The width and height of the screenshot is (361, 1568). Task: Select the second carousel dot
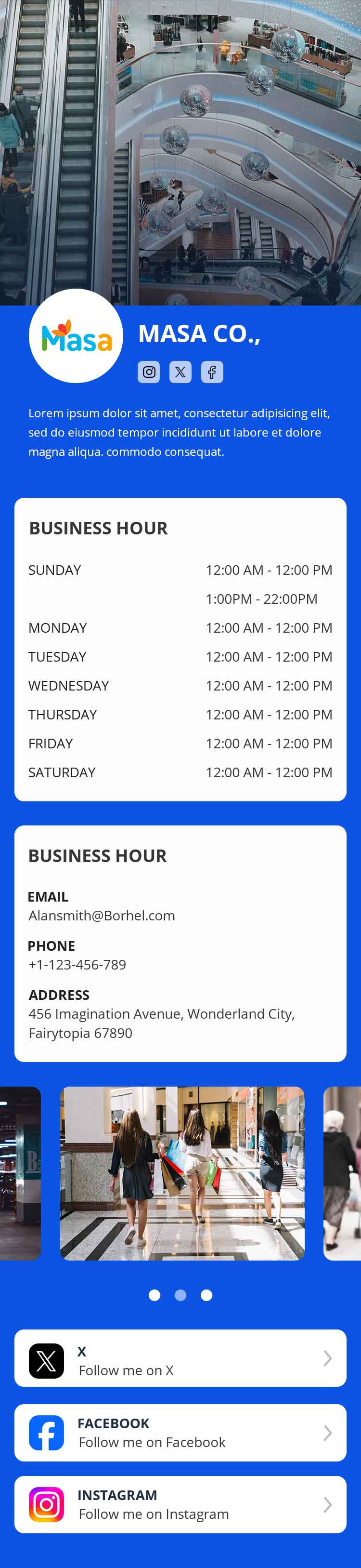(180, 1295)
